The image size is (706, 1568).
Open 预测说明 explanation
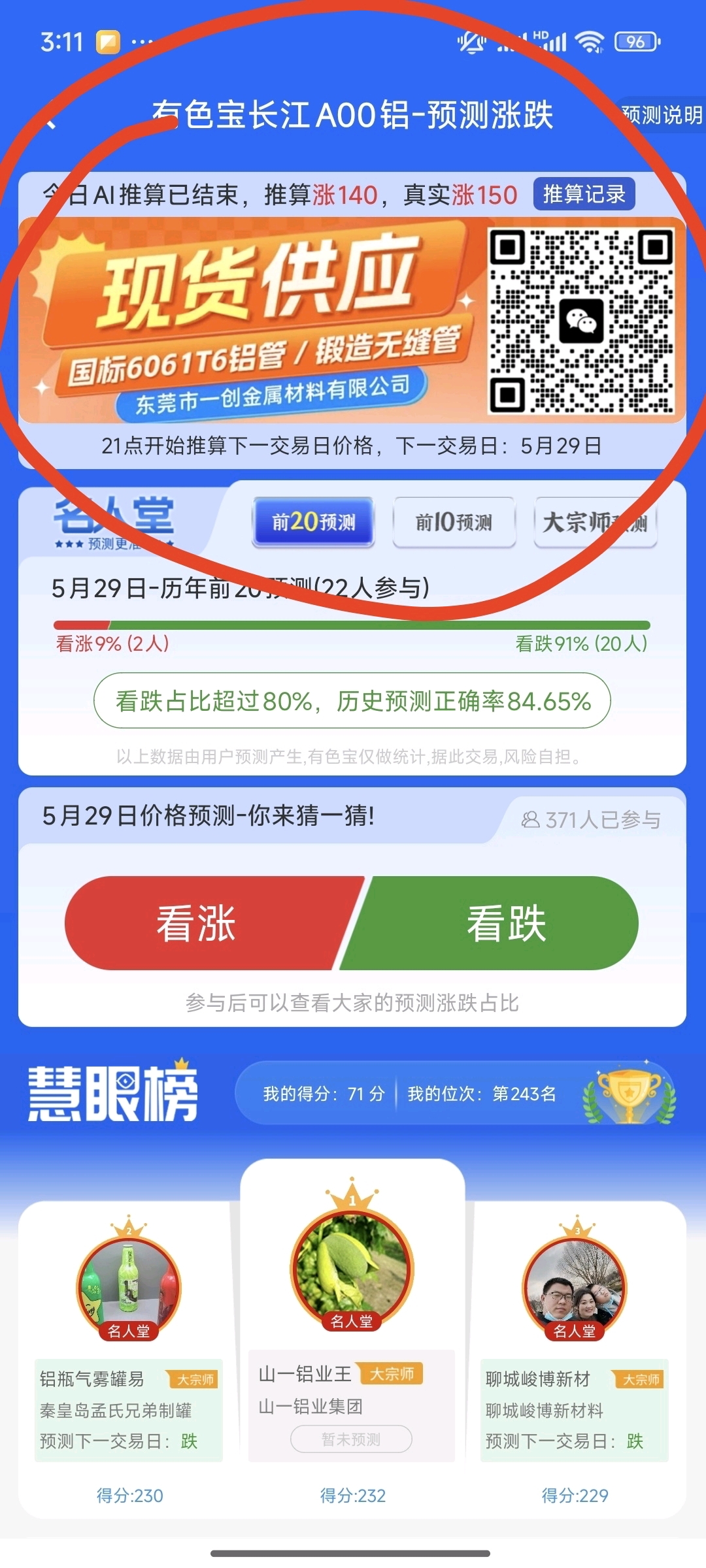point(660,116)
